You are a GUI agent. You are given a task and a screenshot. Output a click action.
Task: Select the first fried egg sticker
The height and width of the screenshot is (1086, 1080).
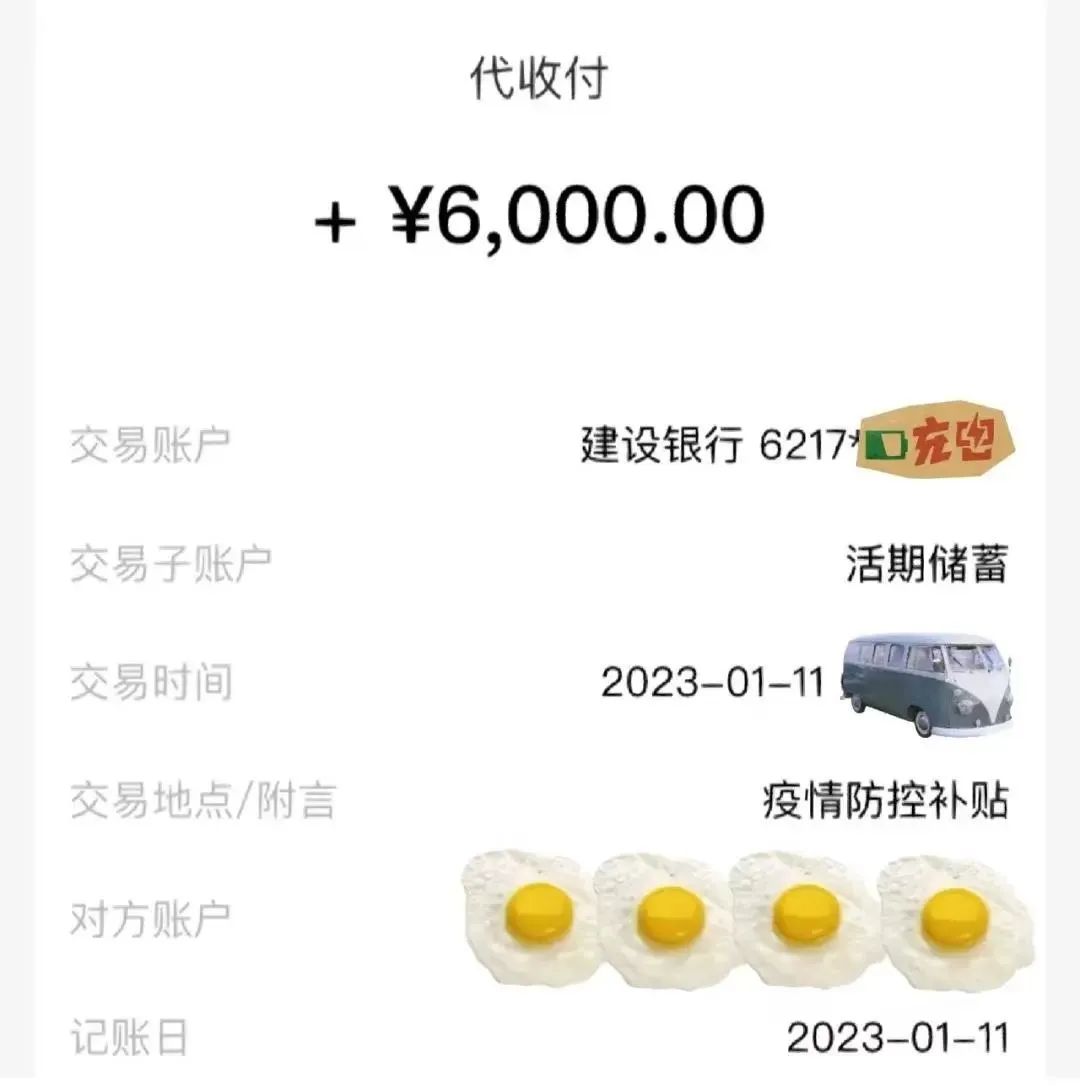pyautogui.click(x=527, y=915)
